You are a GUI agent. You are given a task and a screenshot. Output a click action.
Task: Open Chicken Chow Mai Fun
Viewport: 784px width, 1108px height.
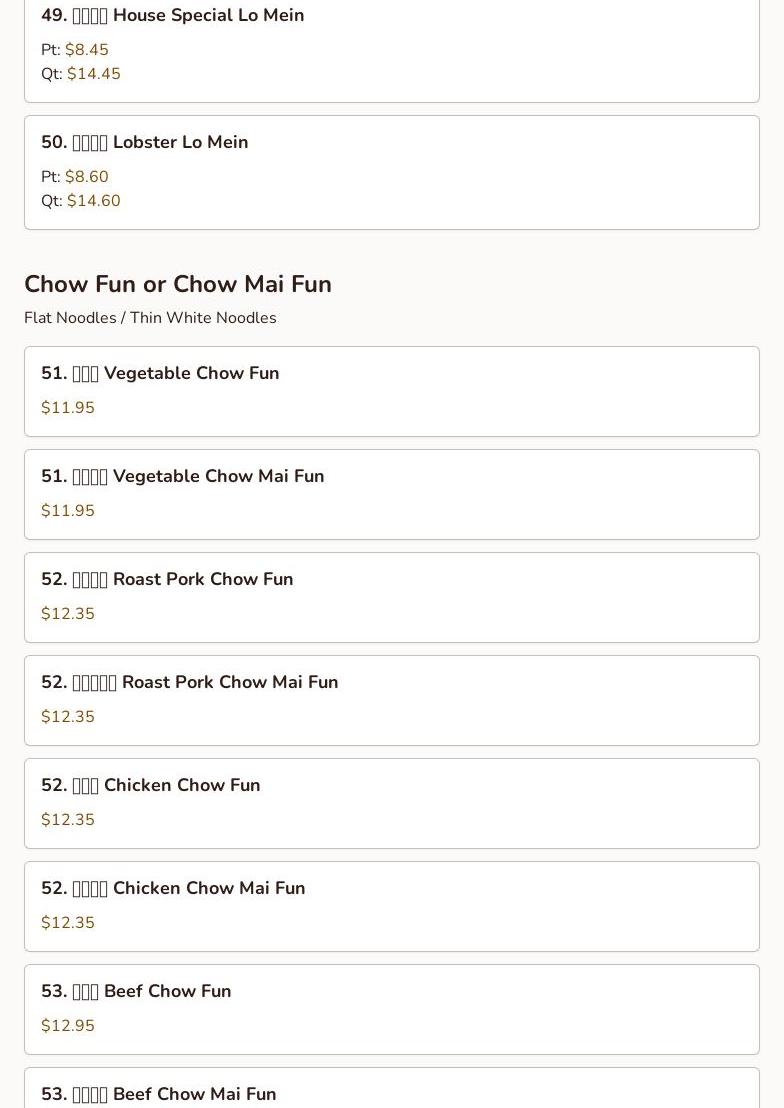click(x=391, y=906)
